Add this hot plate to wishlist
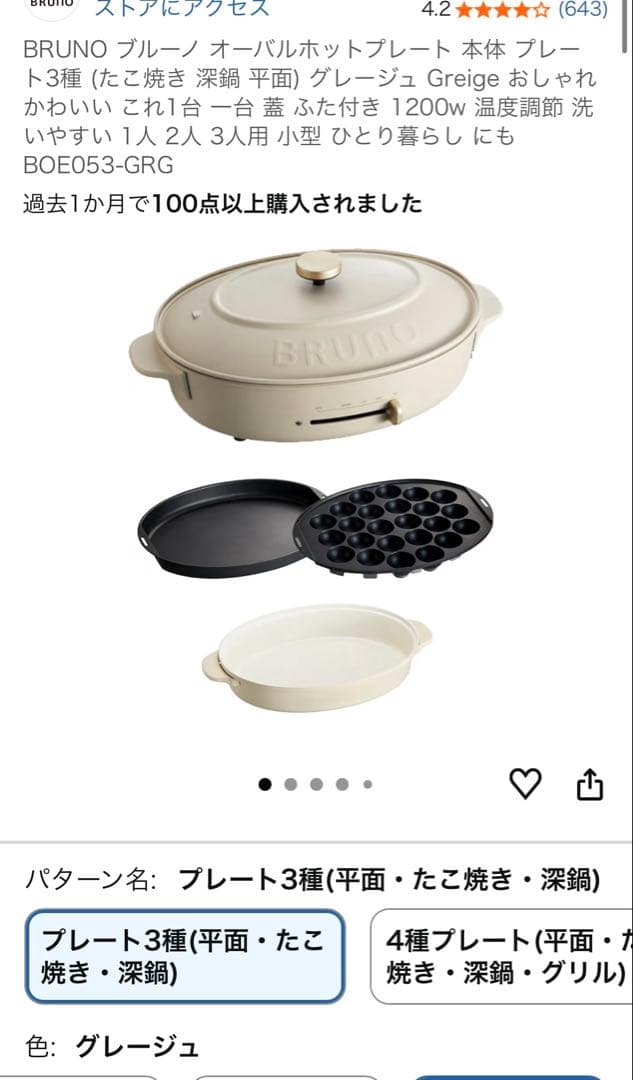Viewport: 633px width, 1080px height. click(x=525, y=784)
